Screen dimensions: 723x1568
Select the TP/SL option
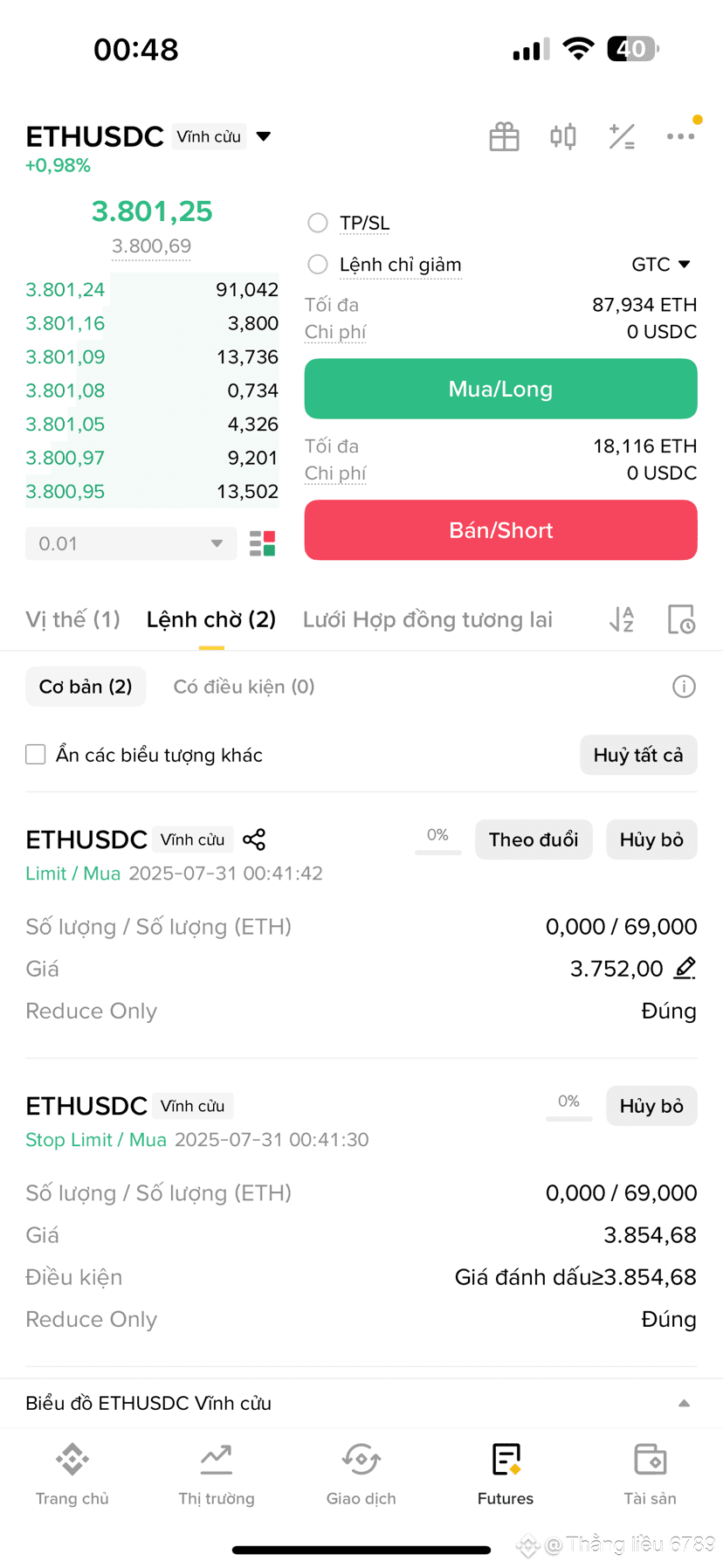point(318,223)
